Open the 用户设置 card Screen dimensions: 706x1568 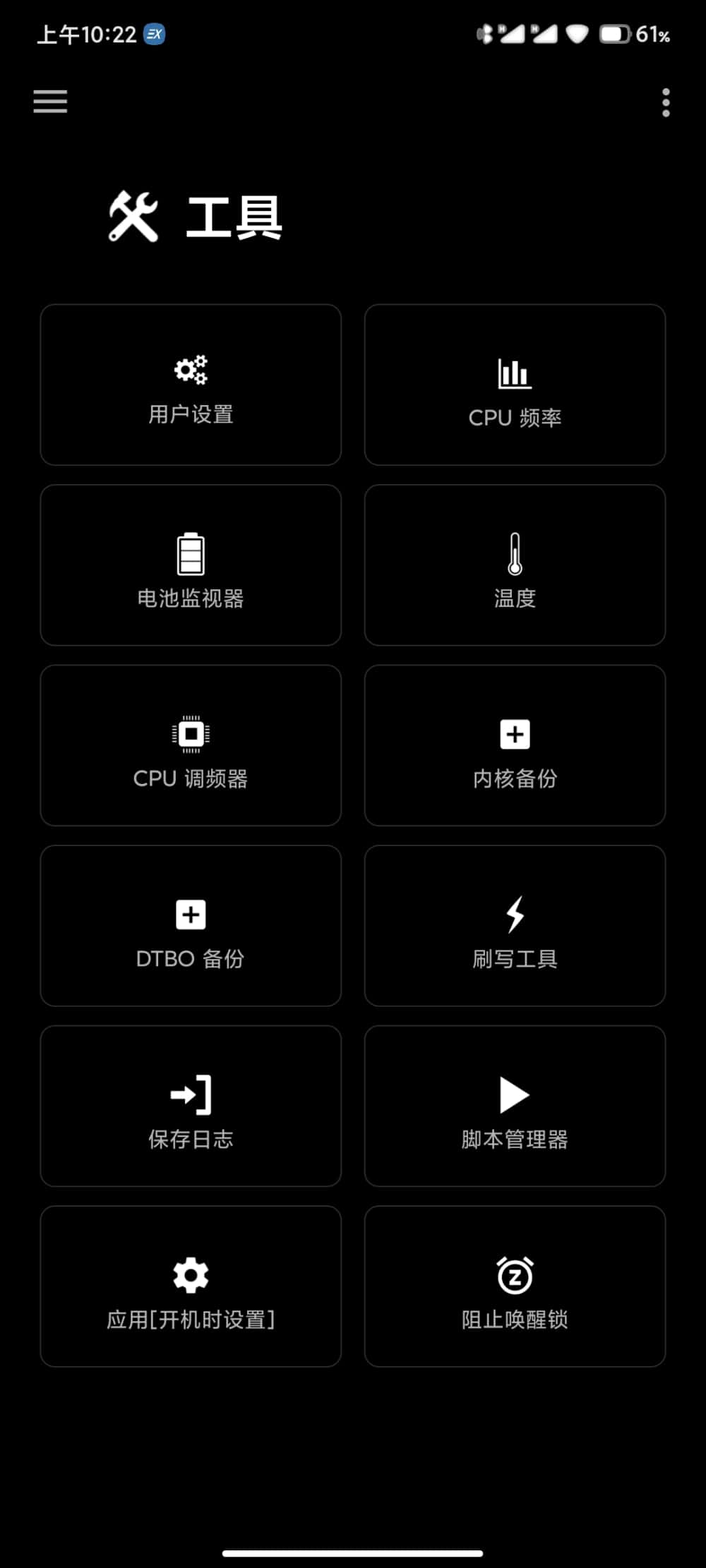[191, 385]
